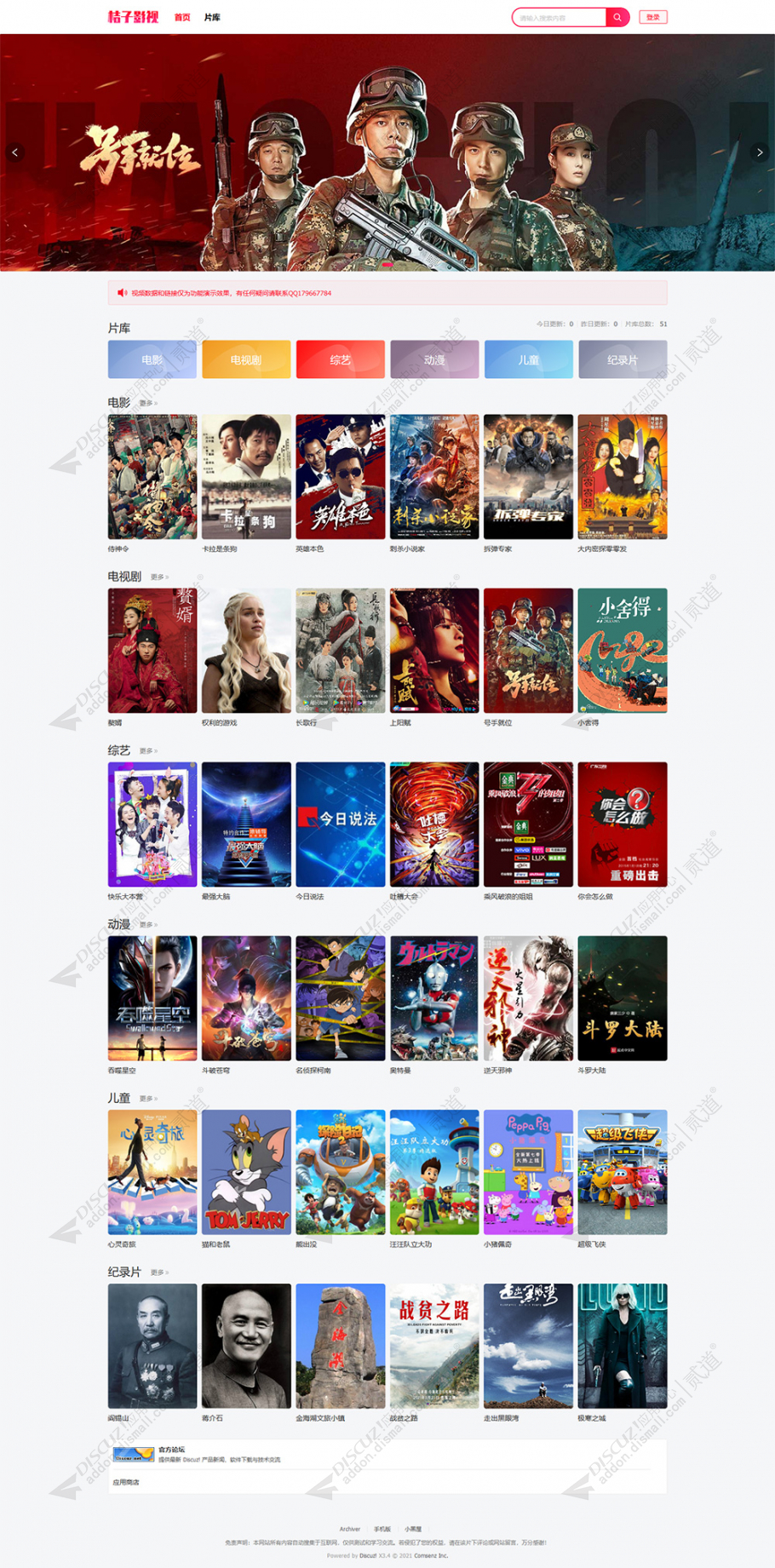Viewport: 775px width, 1568px height.
Task: Open the movie 英雄本色
Action: point(340,477)
